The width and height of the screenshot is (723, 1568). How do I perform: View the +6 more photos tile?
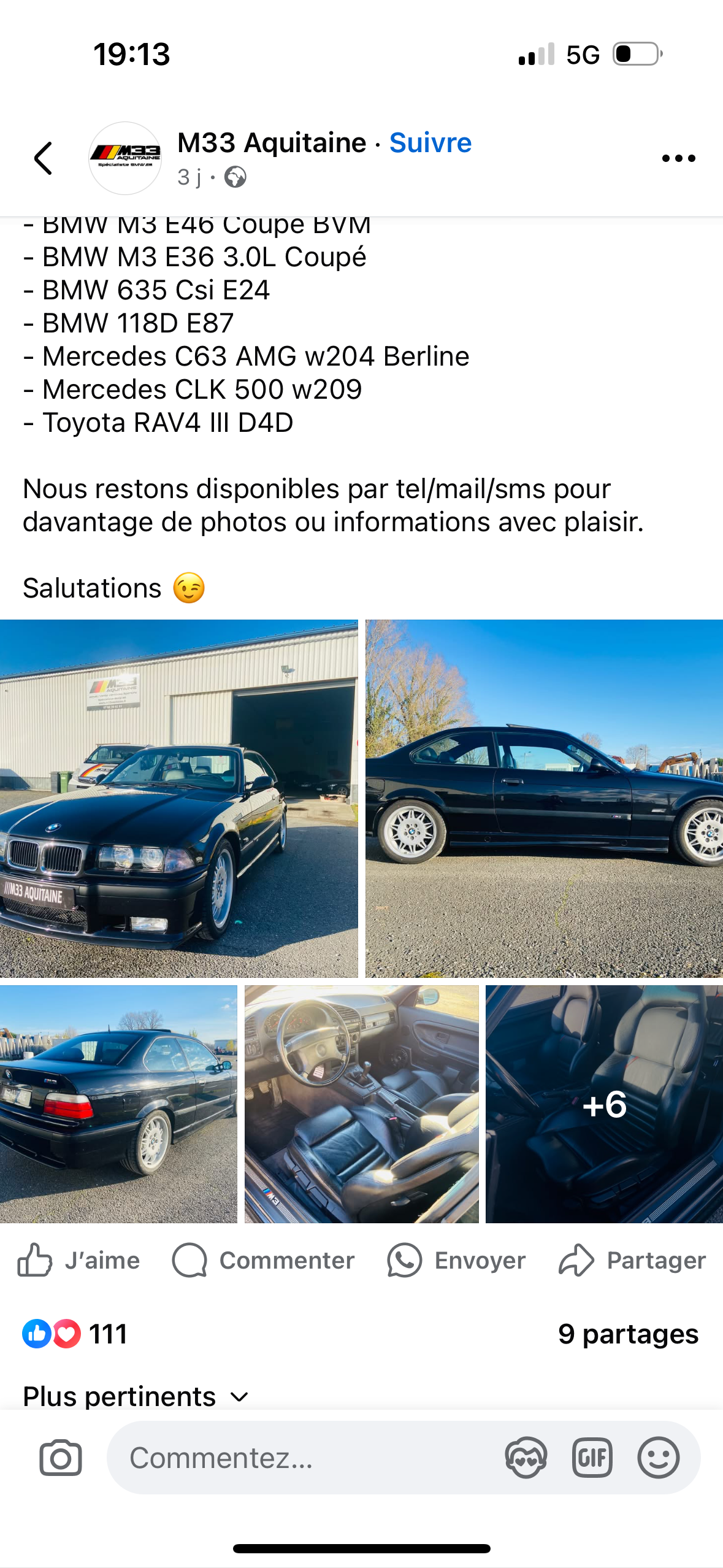coord(604,1104)
